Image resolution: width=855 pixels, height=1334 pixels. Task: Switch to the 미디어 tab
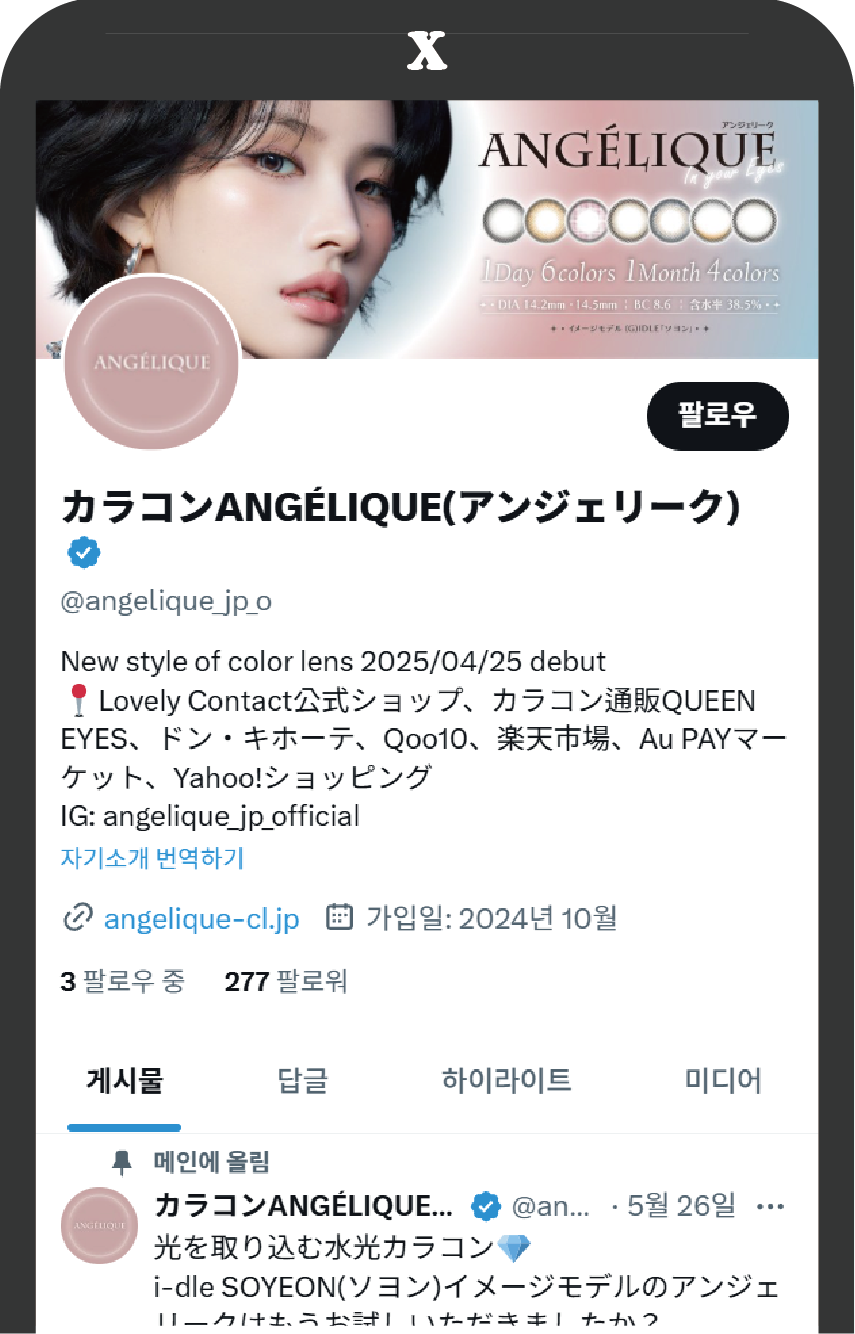pos(723,1080)
